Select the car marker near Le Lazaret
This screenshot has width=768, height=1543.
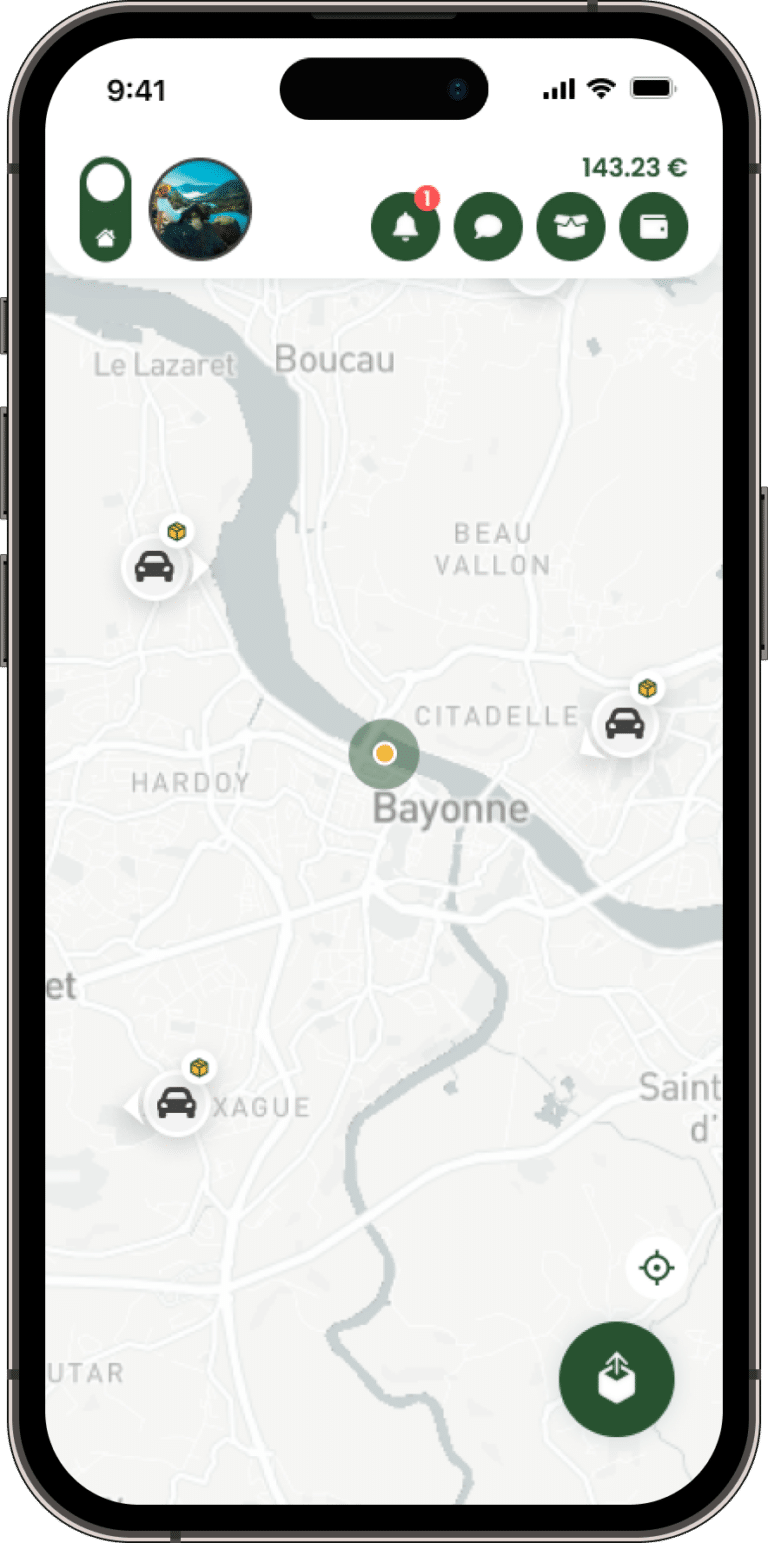[154, 567]
